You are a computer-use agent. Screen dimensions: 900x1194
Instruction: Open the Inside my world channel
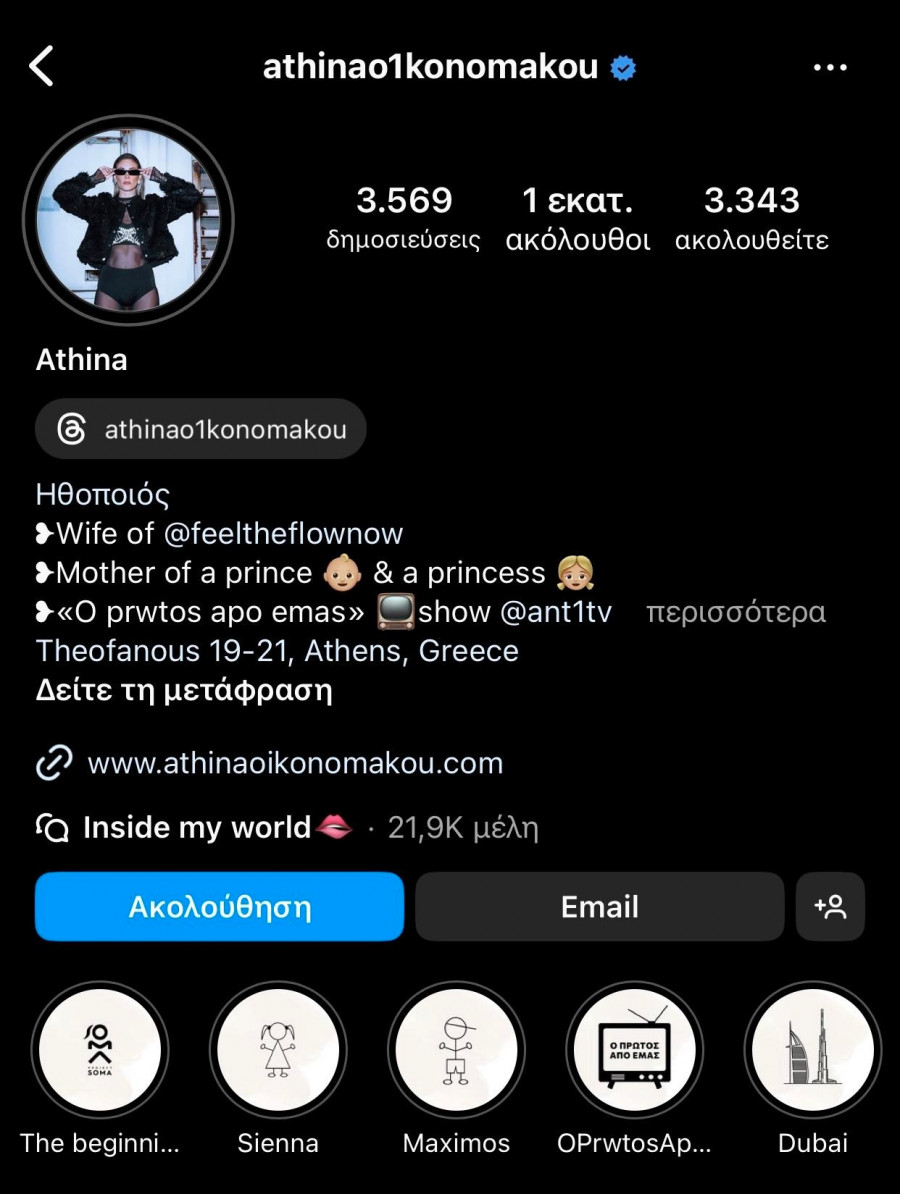(197, 828)
